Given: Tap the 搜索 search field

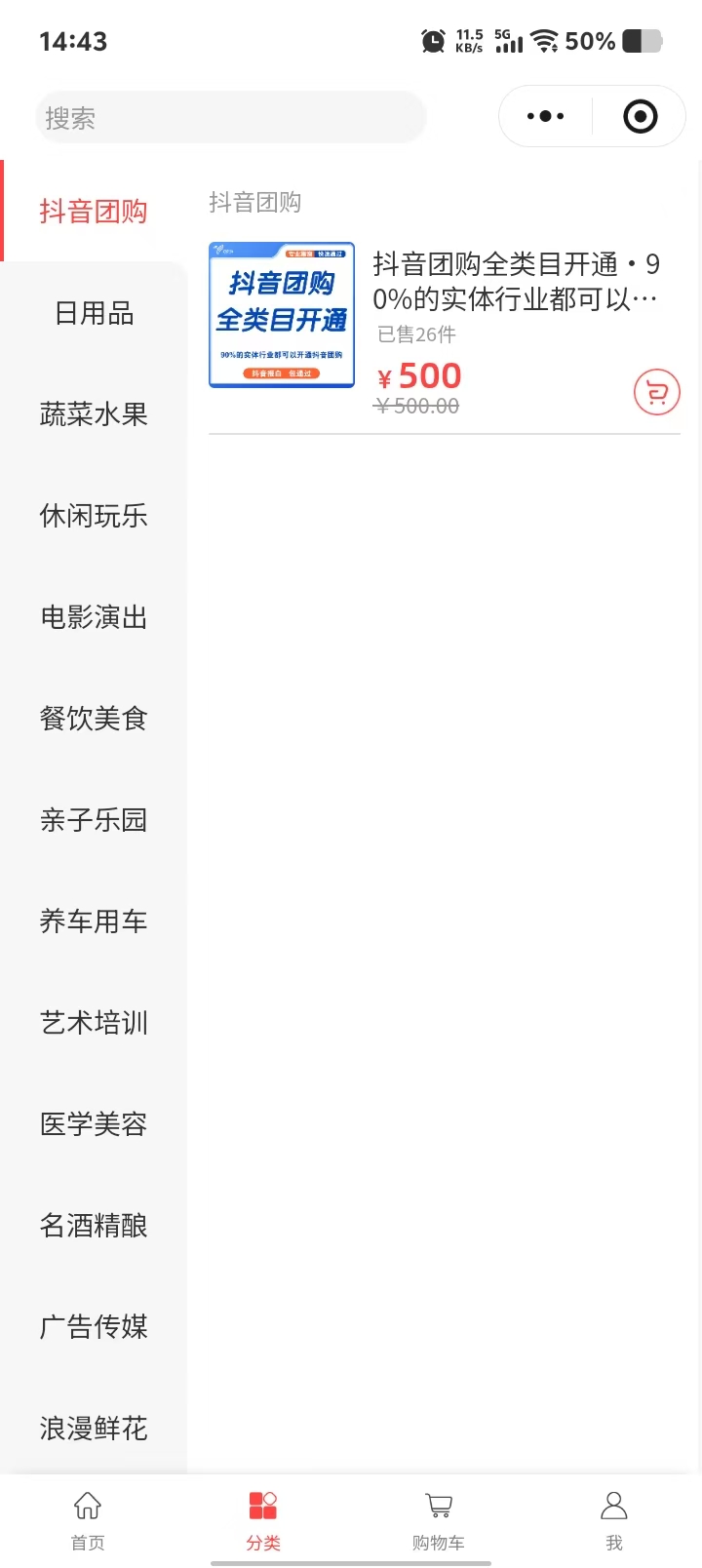Looking at the screenshot, I should 231,118.
